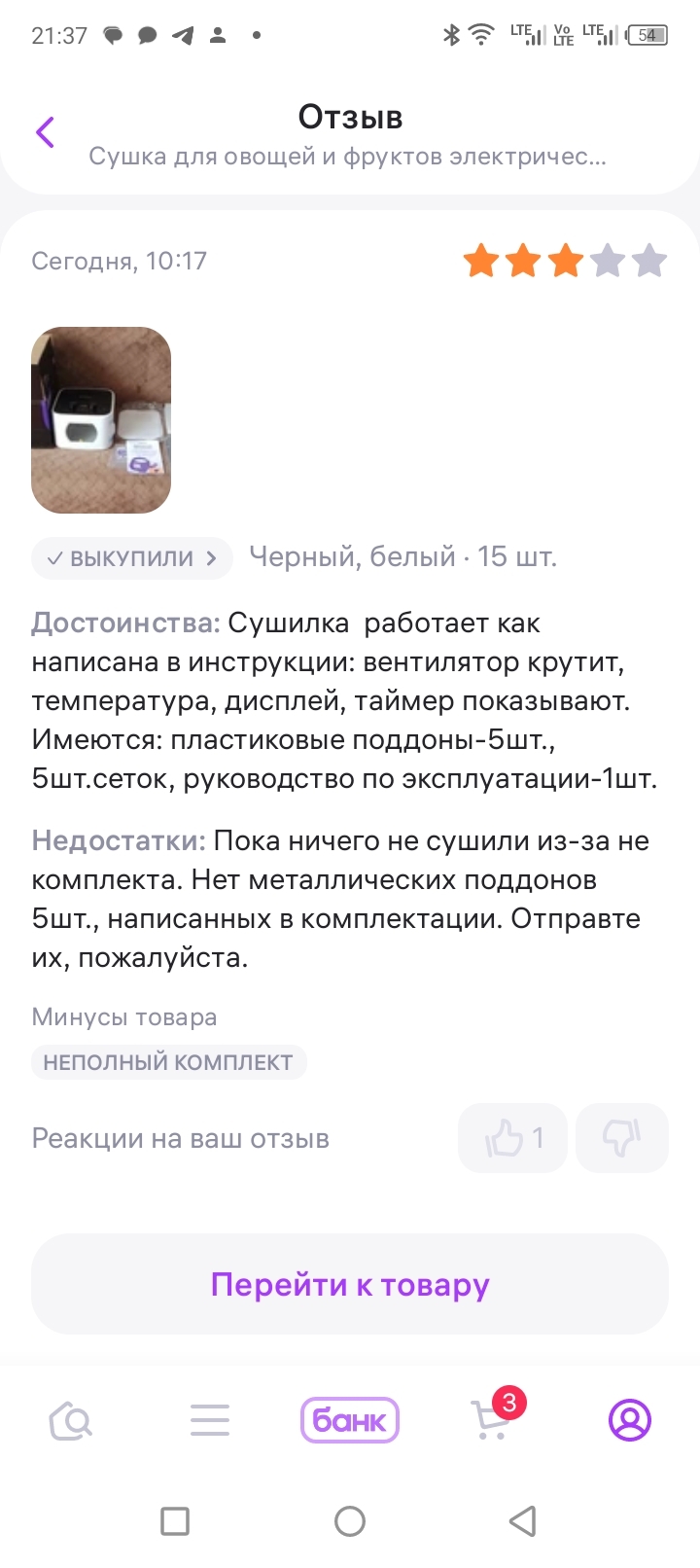
Task: Like this review with thumbs up
Action: click(512, 1137)
